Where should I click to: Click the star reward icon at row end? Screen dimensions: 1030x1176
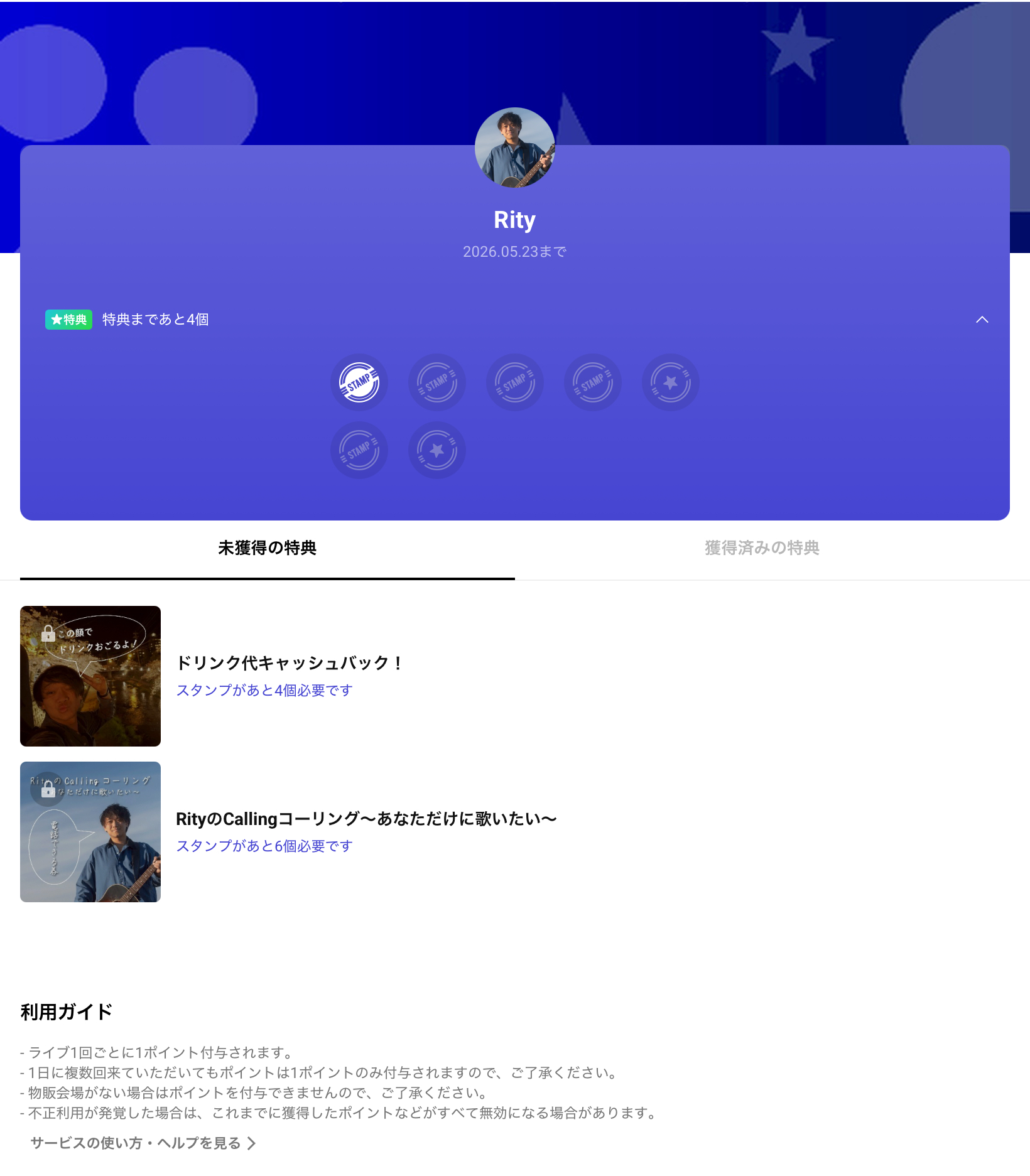[670, 382]
